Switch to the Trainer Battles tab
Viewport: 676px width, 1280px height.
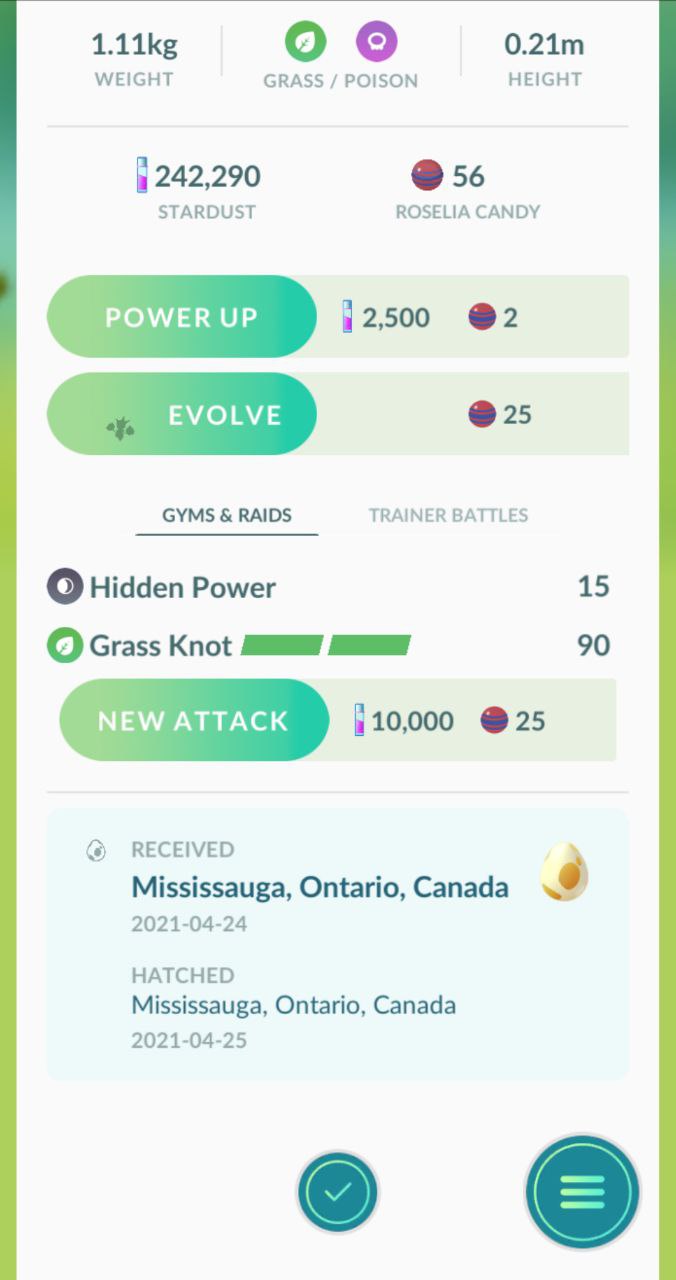click(x=448, y=515)
